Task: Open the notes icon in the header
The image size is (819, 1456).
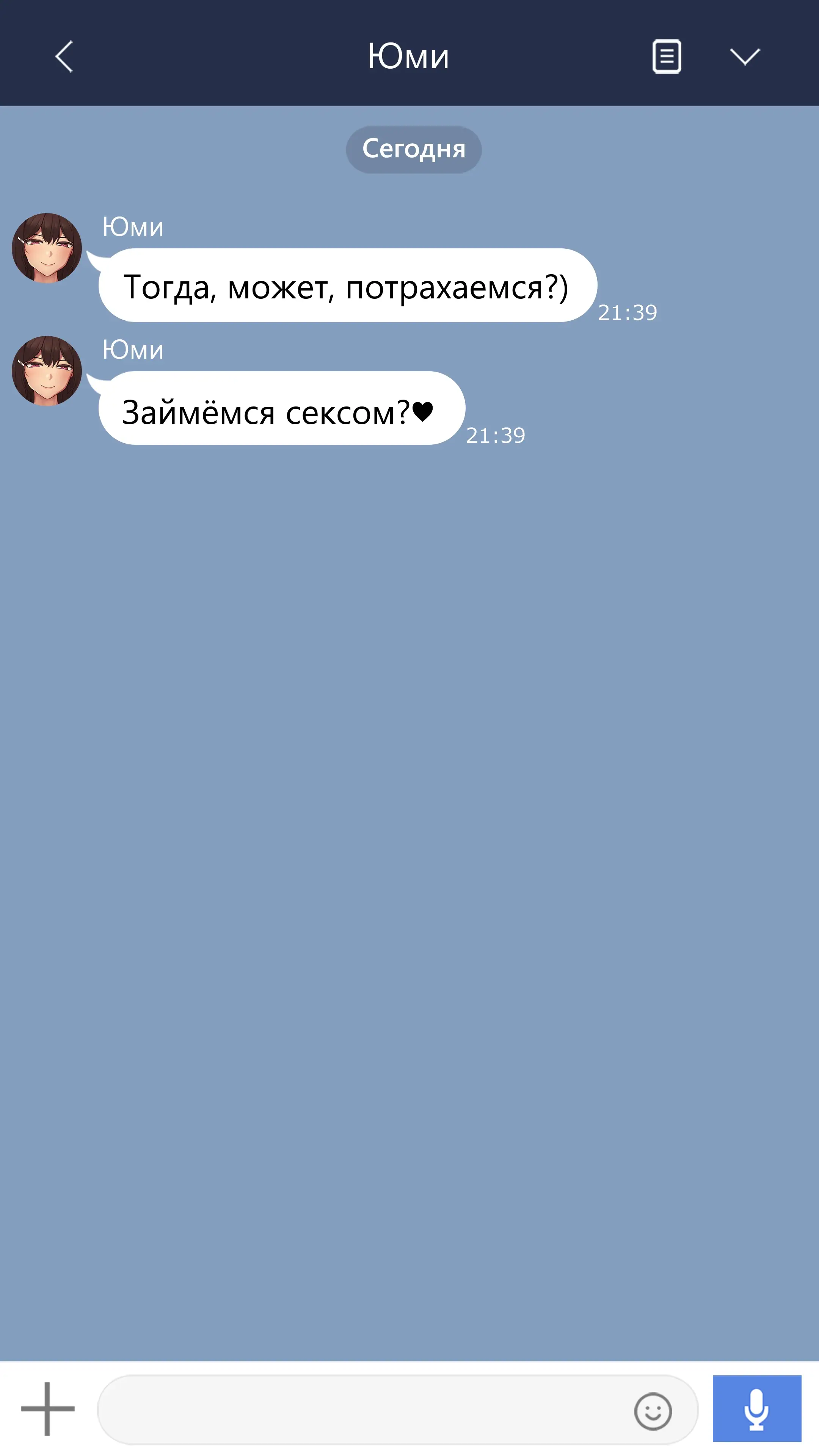Action: point(667,56)
